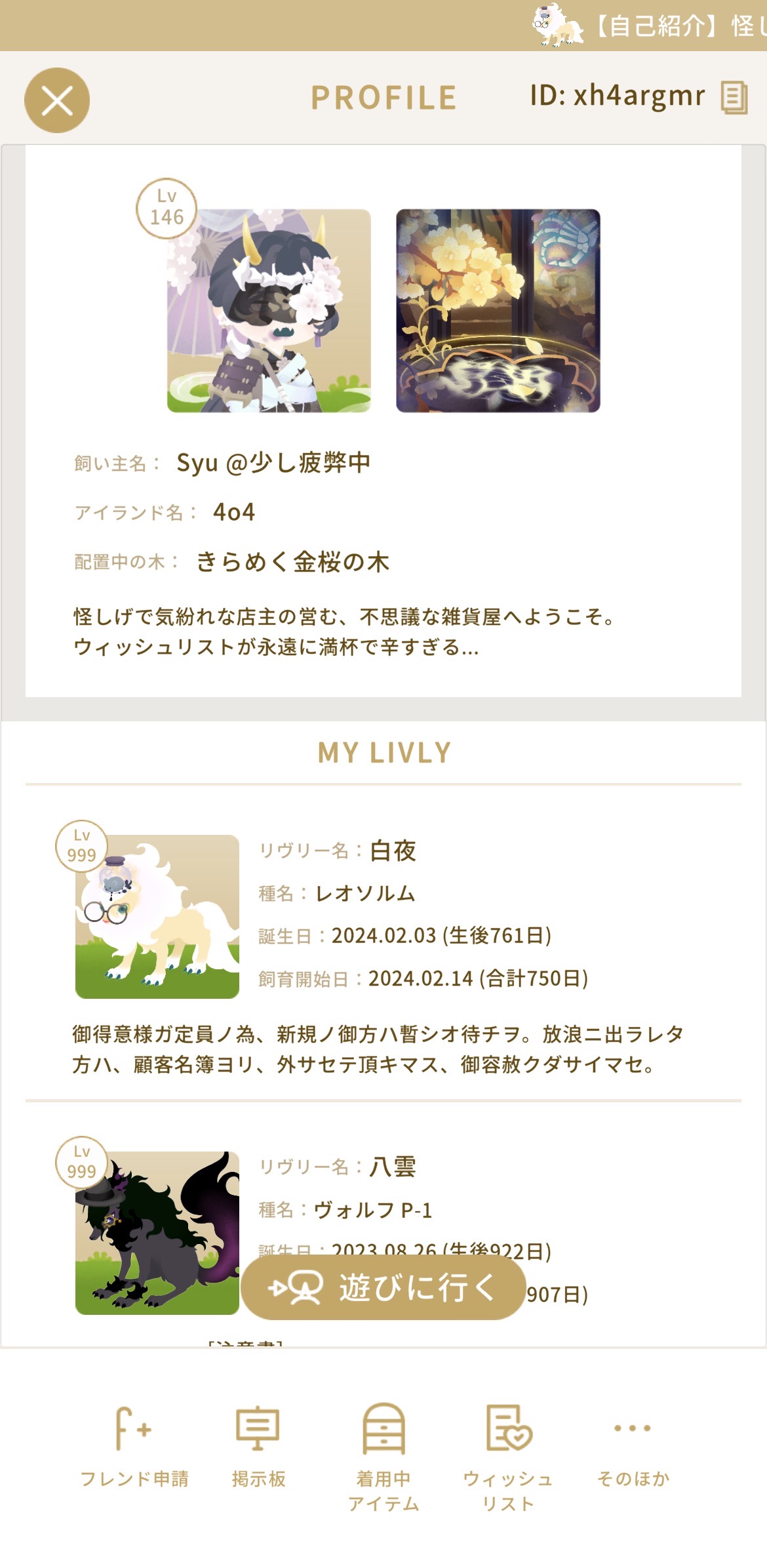View the avatar picture of Syu
The image size is (767, 1568).
point(269,311)
